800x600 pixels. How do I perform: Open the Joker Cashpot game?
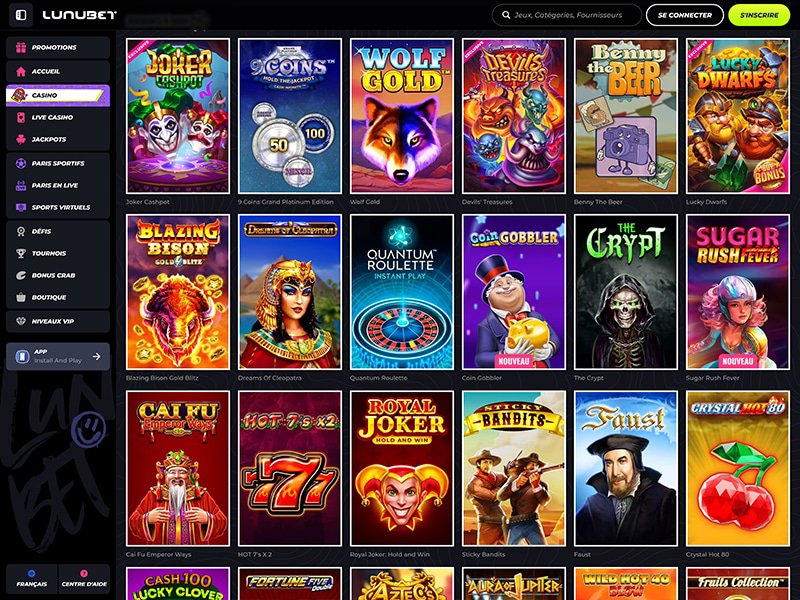coord(178,116)
